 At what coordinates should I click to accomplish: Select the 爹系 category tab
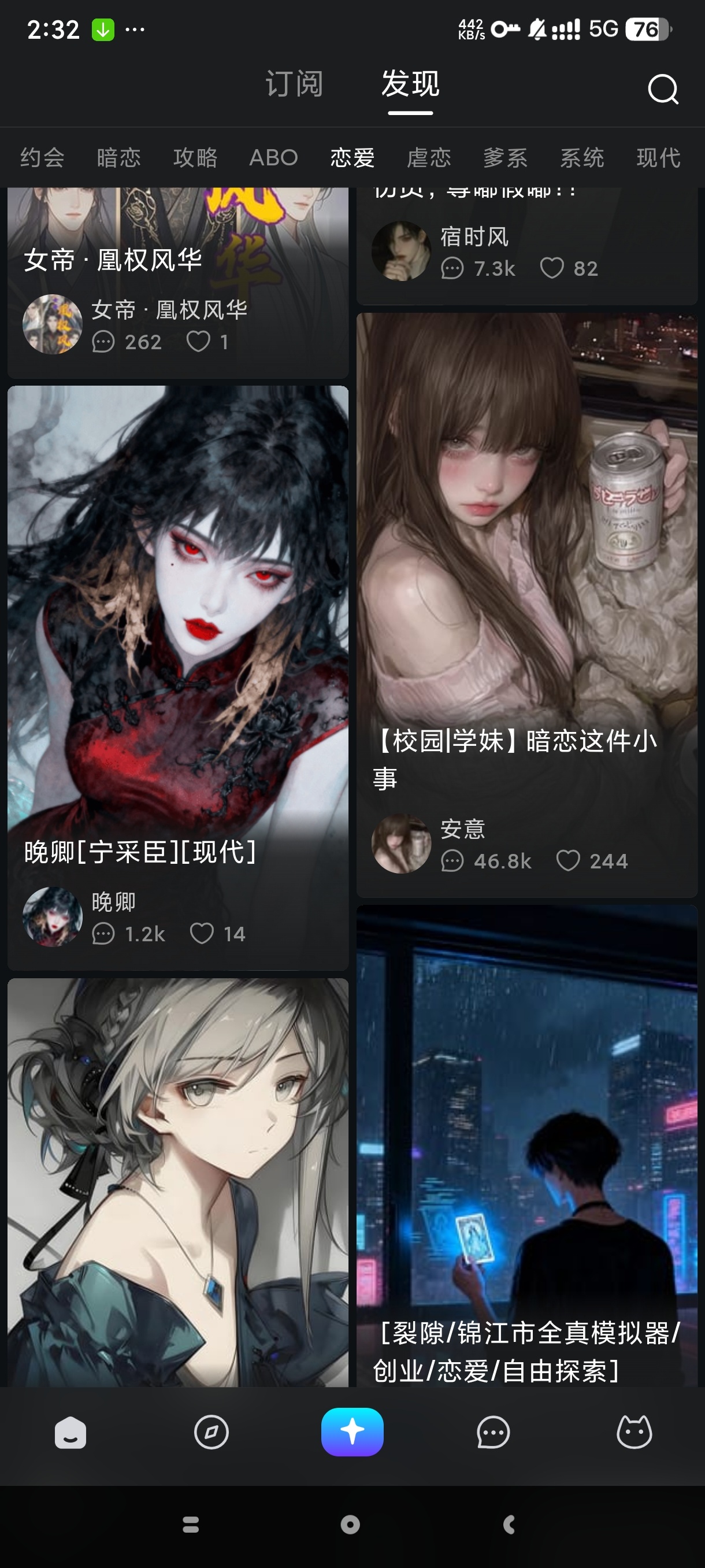coord(506,158)
